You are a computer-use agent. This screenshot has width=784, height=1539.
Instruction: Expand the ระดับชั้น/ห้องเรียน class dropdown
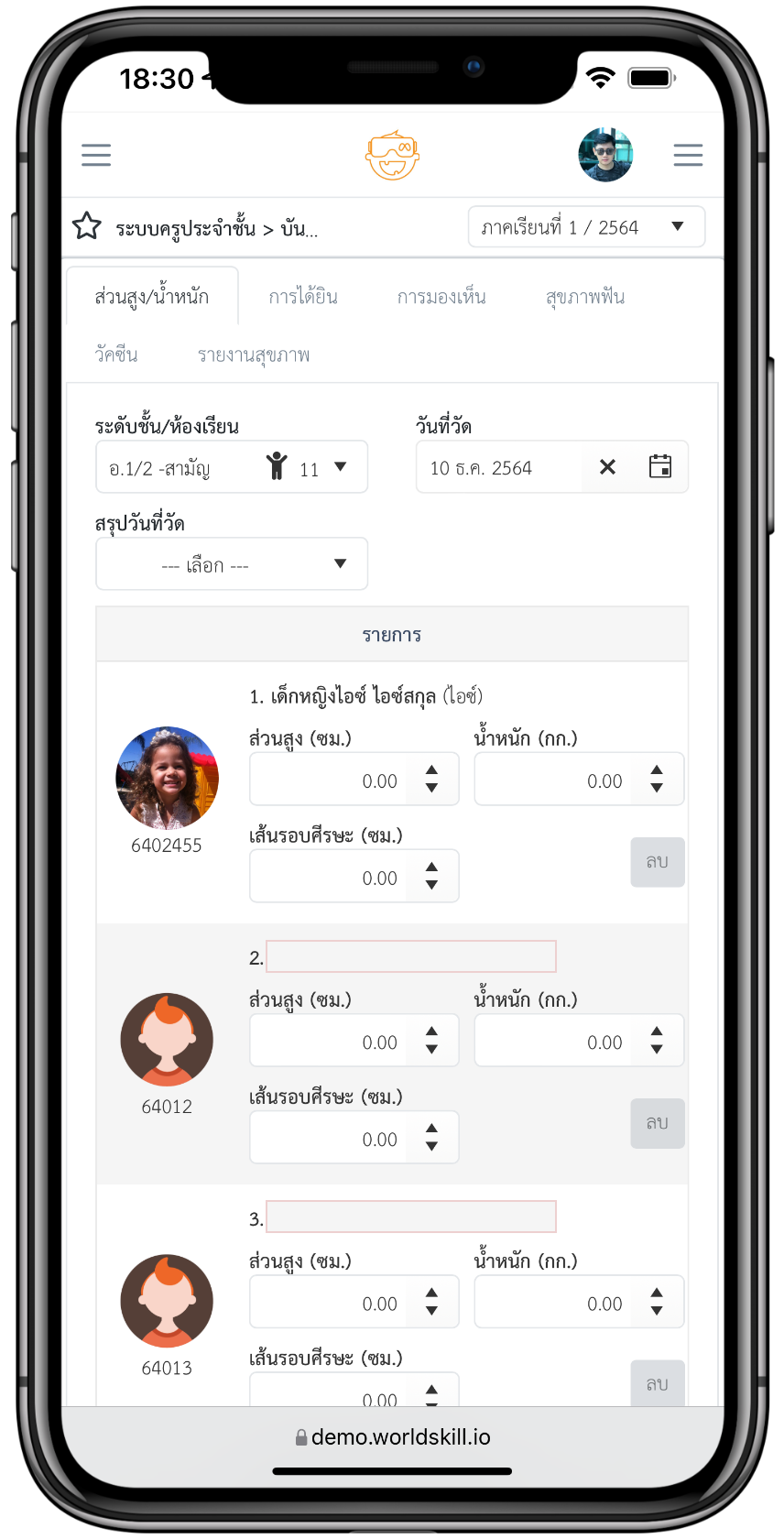pyautogui.click(x=232, y=467)
